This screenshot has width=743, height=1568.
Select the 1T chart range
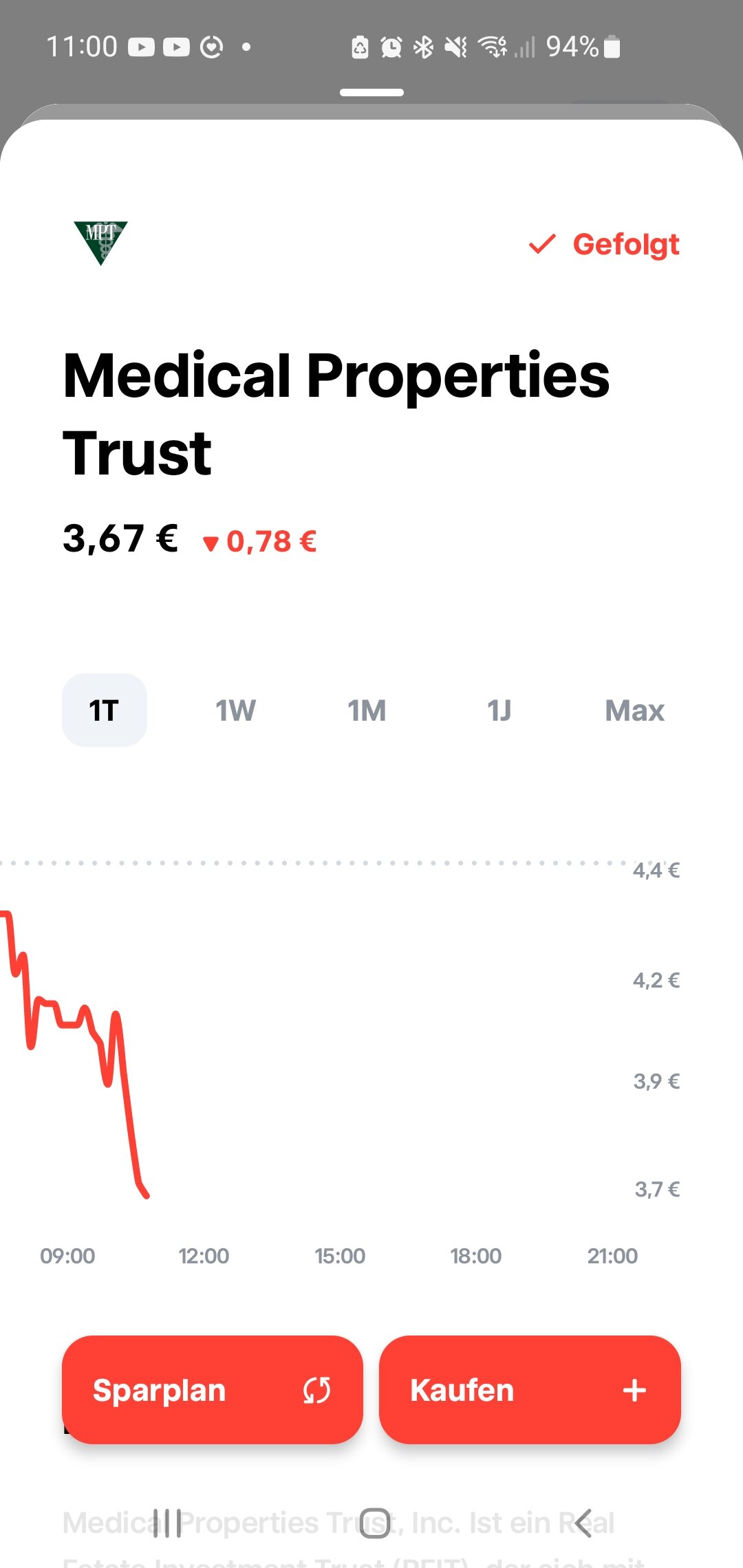[104, 710]
